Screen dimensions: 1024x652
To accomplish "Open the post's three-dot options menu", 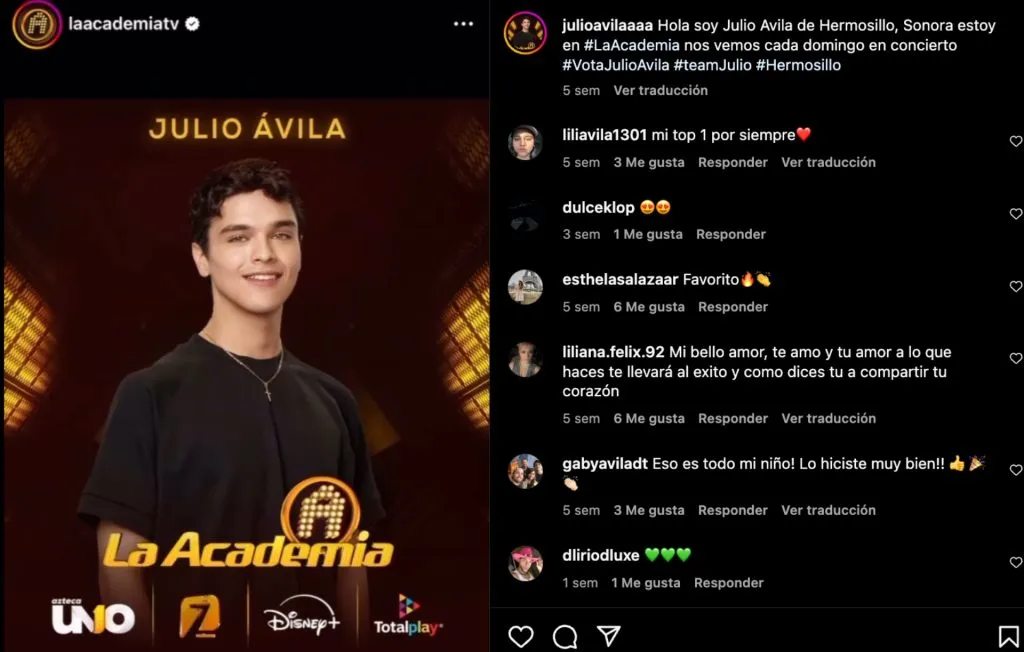I will (463, 24).
